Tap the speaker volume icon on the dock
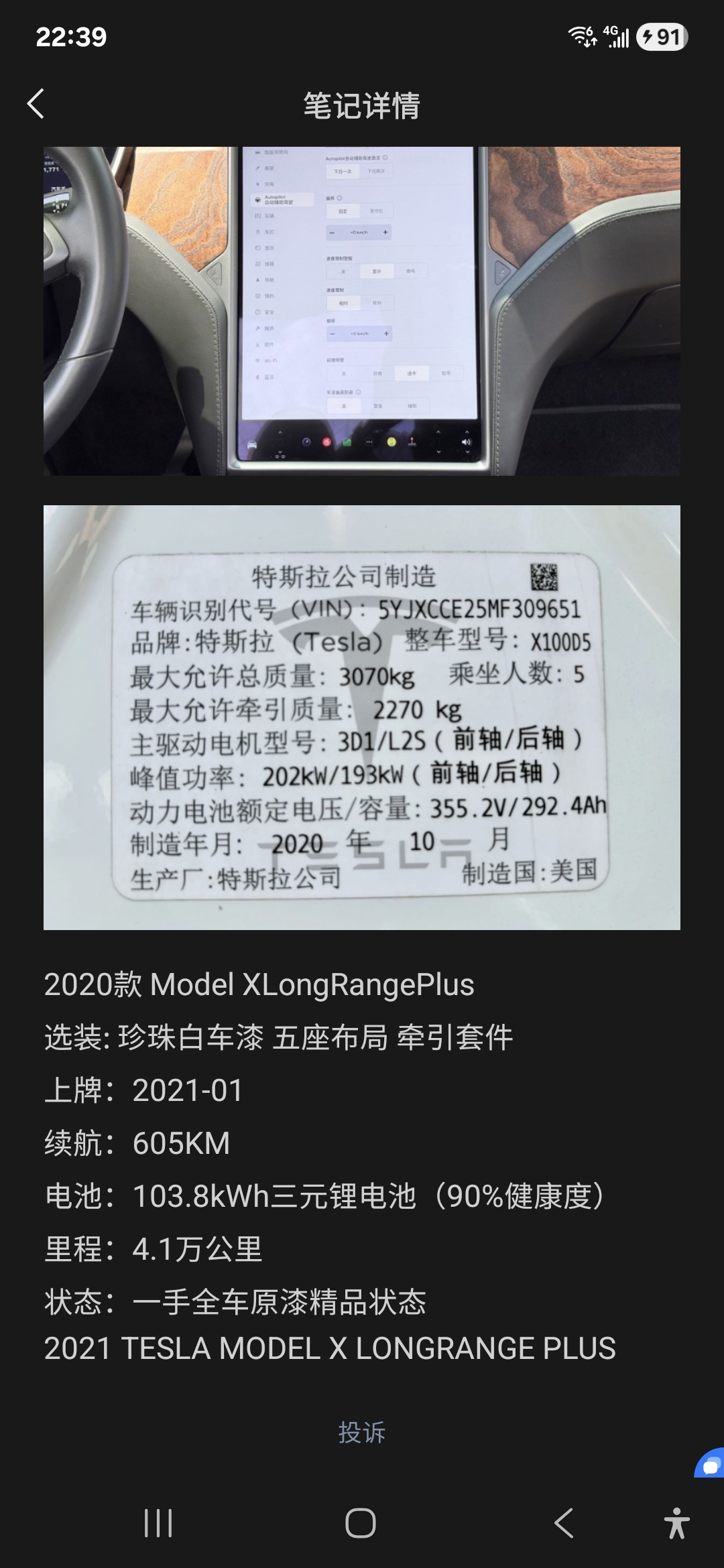724x1568 pixels. click(467, 443)
